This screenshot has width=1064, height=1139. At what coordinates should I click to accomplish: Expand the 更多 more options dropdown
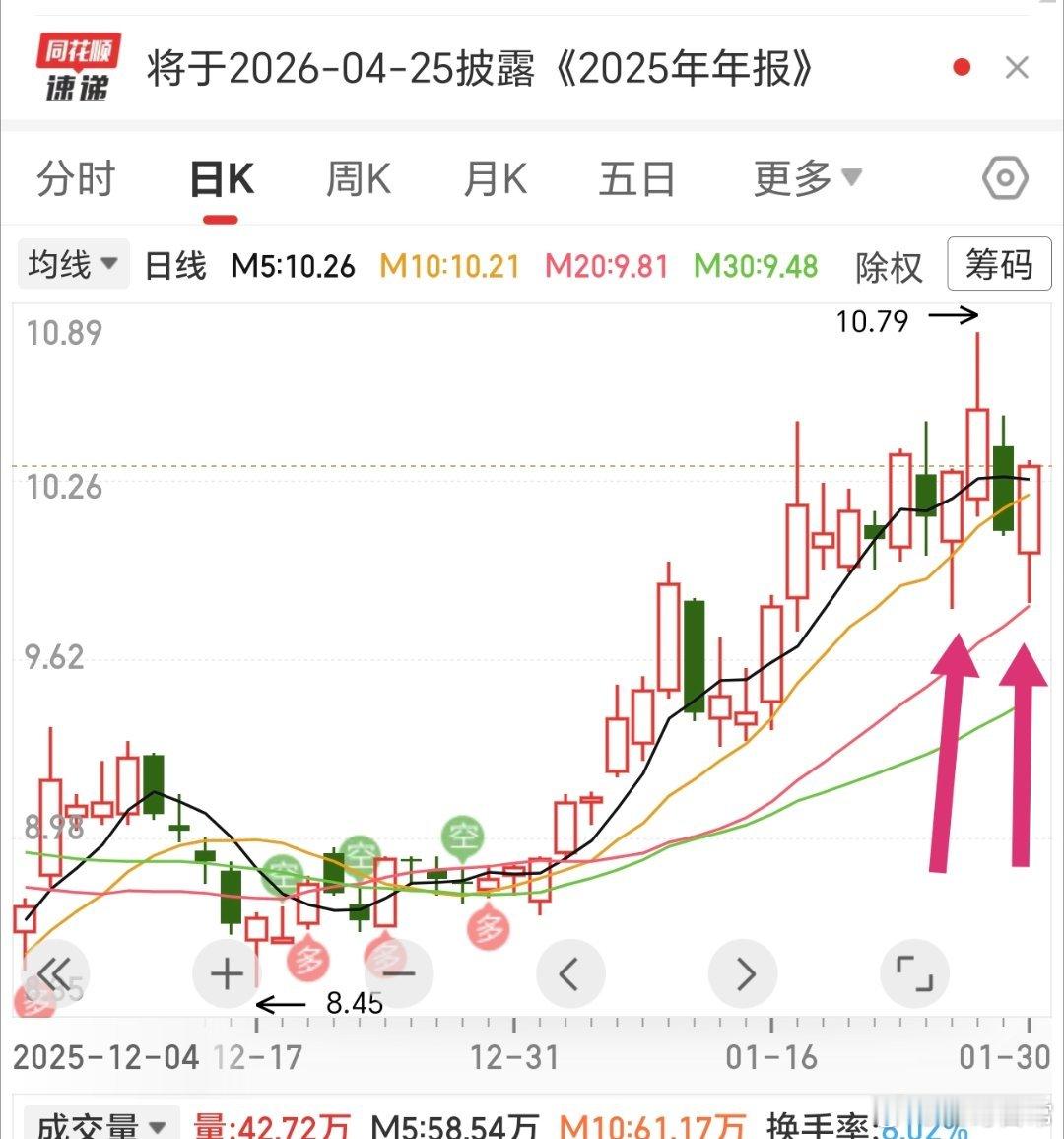click(805, 177)
